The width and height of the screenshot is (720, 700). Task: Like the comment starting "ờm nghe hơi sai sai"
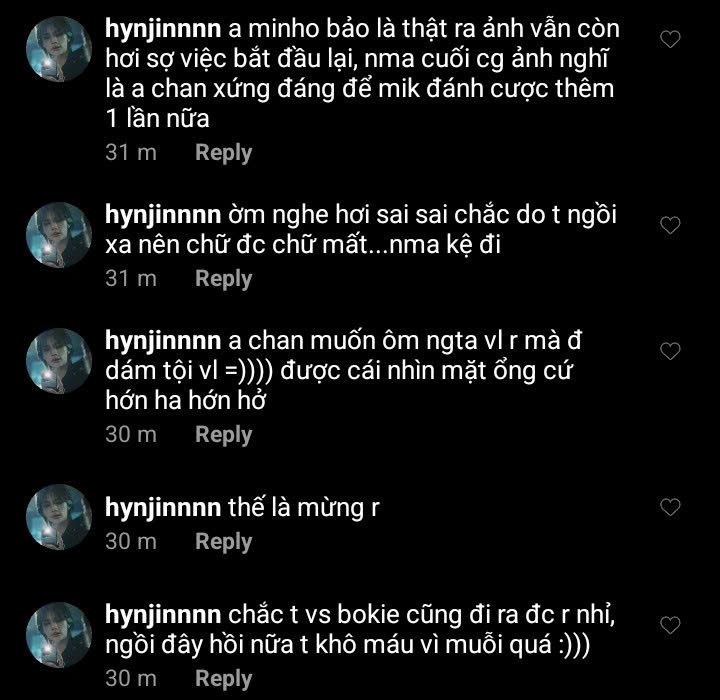(x=672, y=225)
